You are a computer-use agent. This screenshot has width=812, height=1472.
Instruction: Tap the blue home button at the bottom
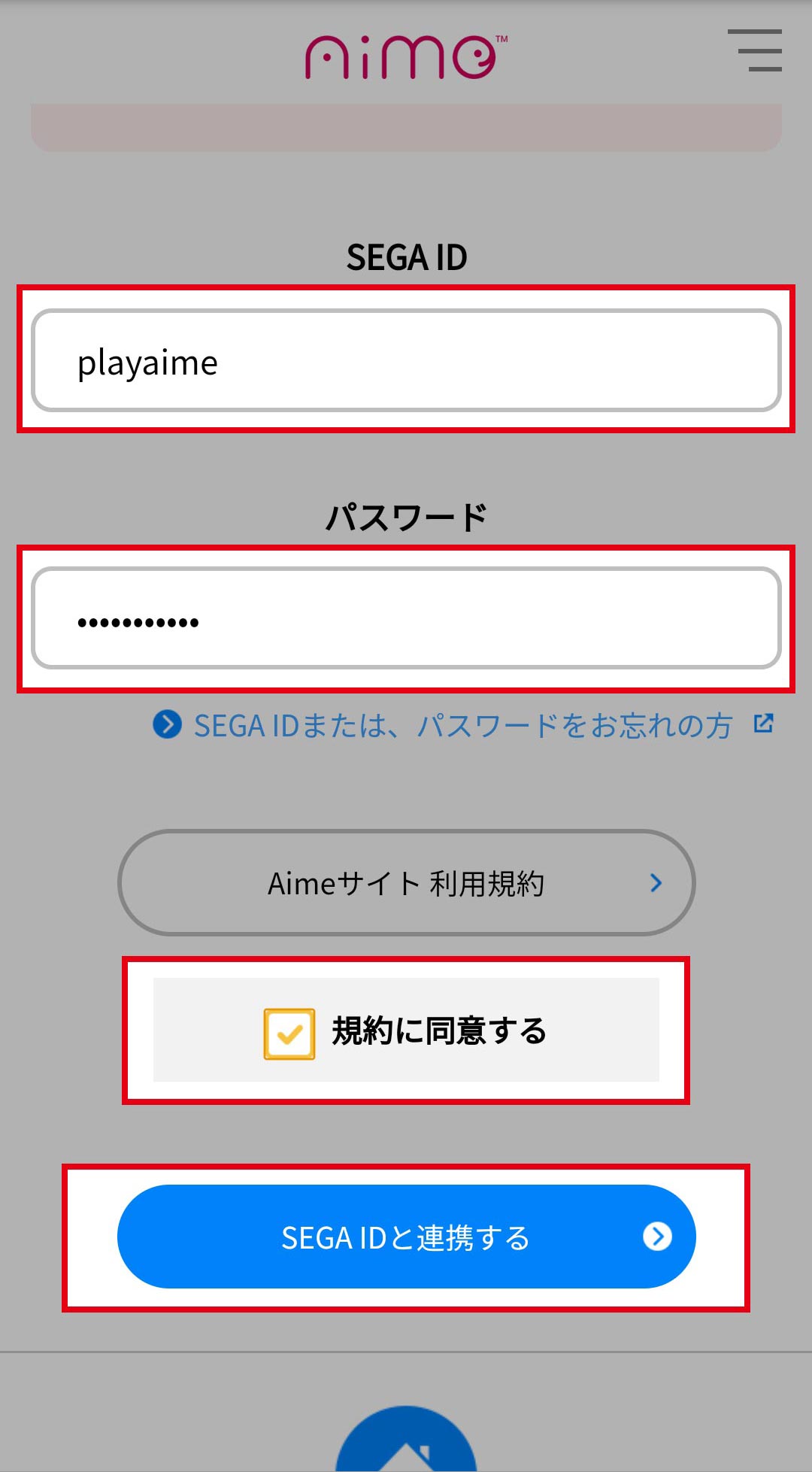[406, 1439]
